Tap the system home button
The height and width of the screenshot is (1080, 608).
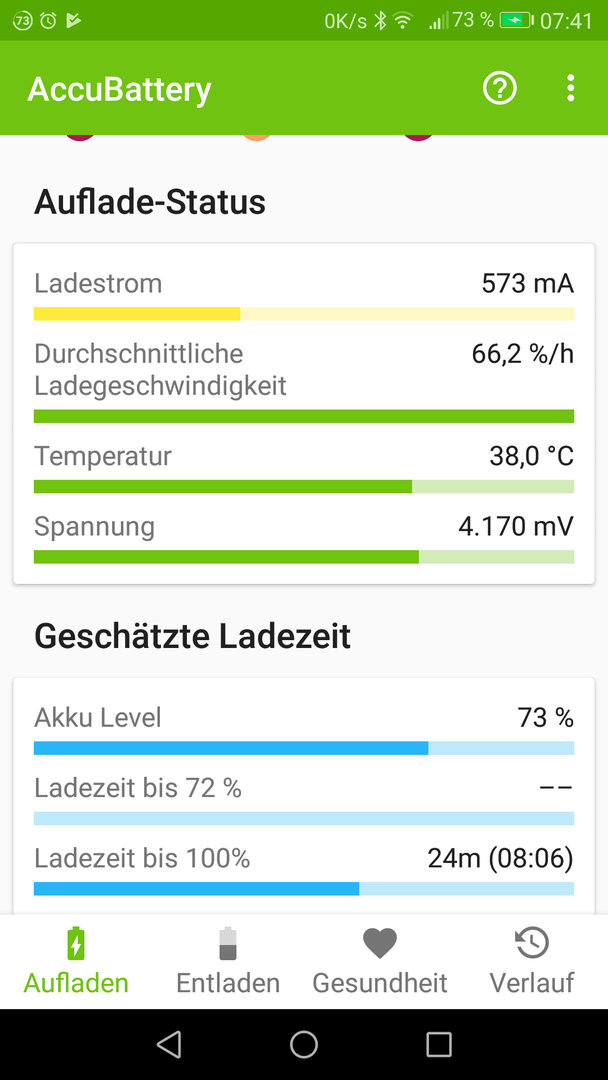coord(304,1044)
